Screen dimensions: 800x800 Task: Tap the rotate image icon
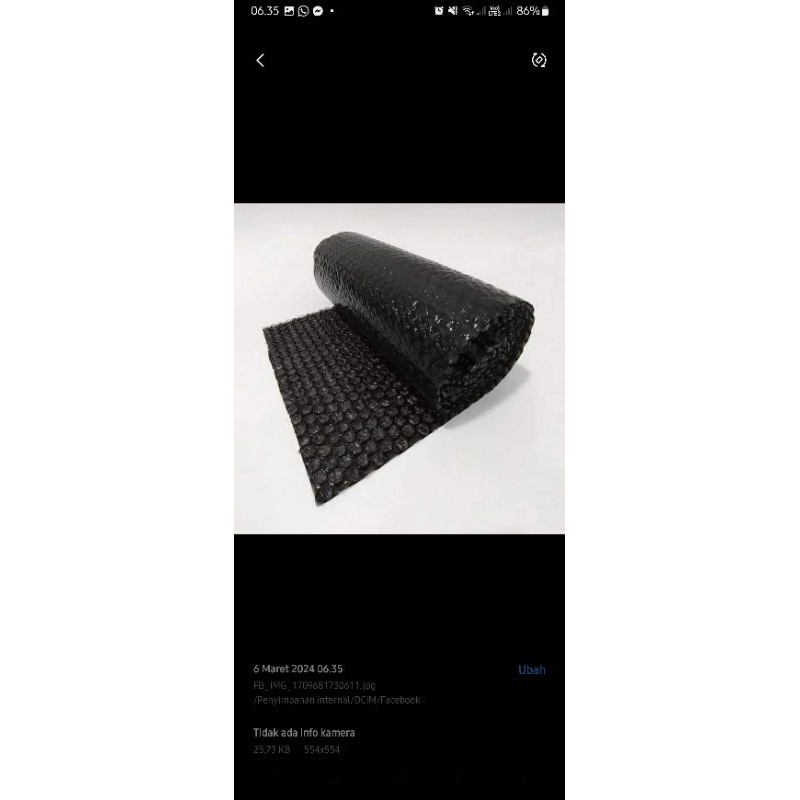click(x=539, y=60)
